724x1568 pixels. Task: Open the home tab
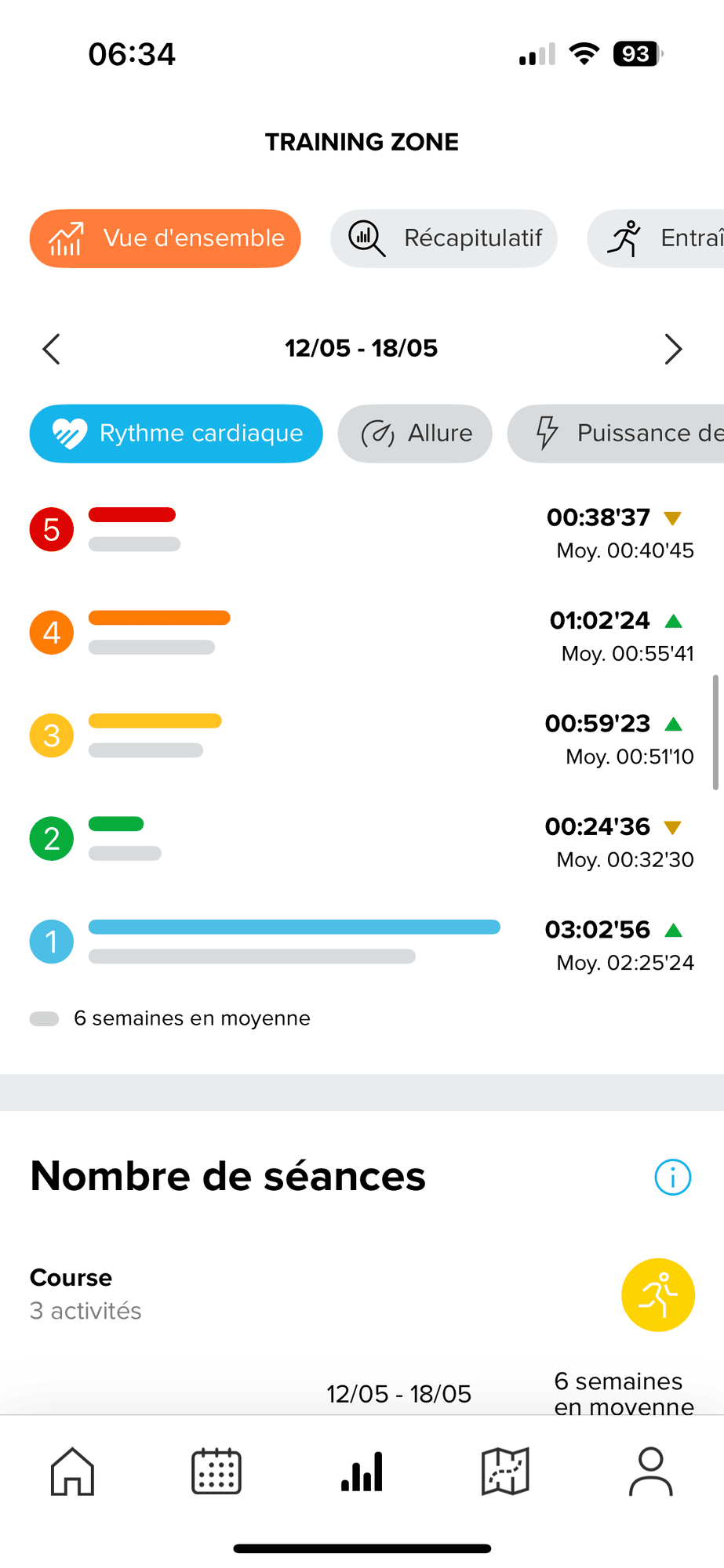[x=72, y=1471]
